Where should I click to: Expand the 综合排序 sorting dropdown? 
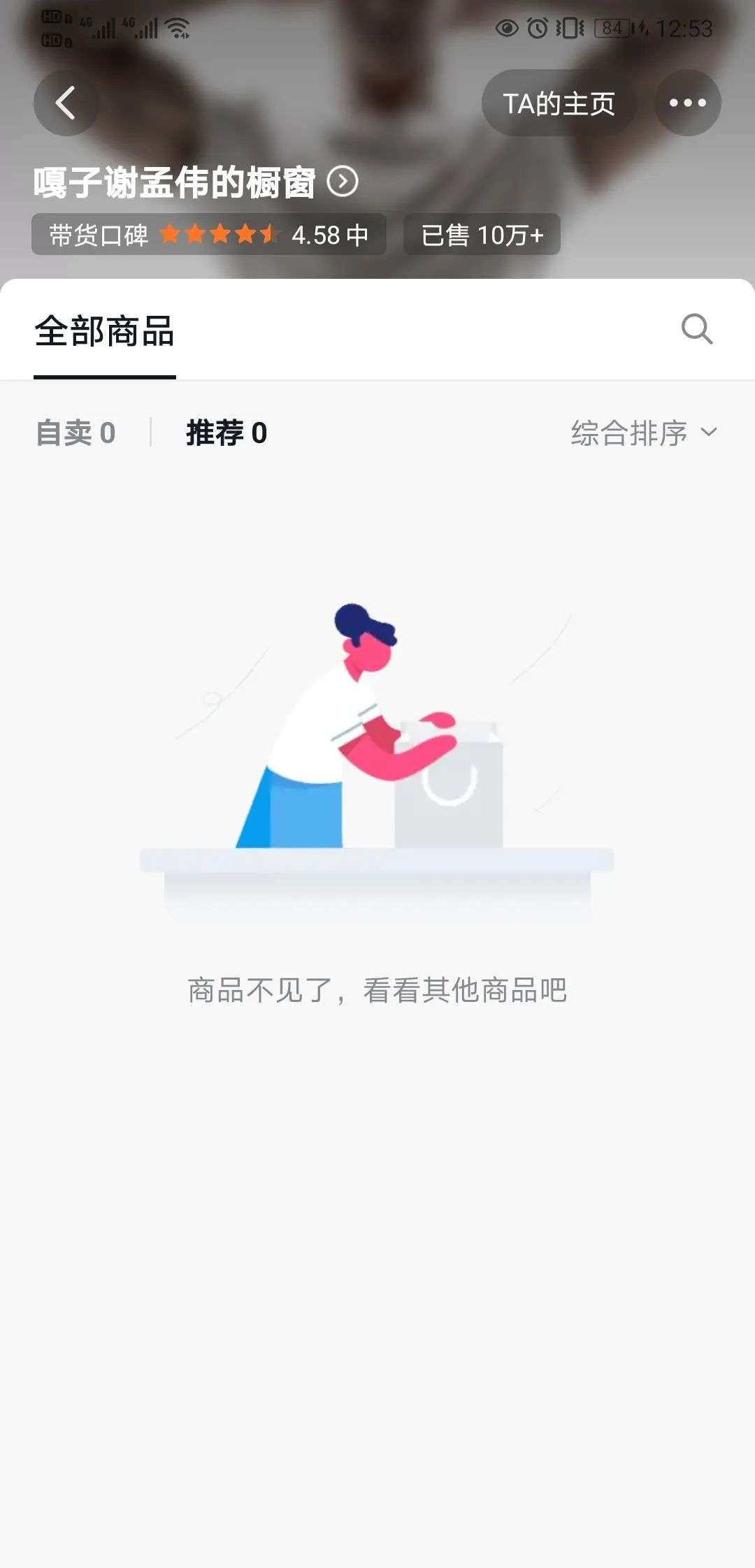click(x=643, y=433)
